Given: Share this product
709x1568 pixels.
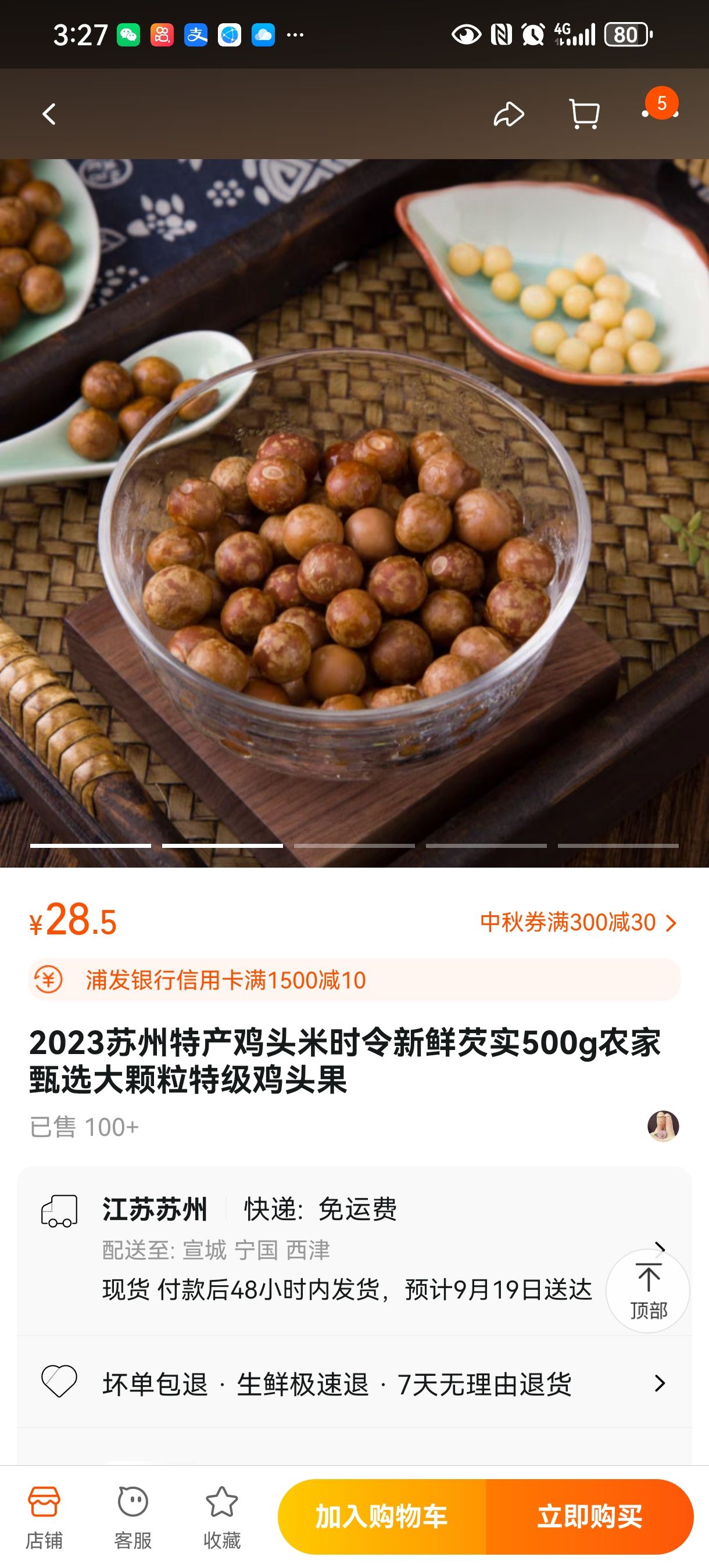Looking at the screenshot, I should coord(508,114).
